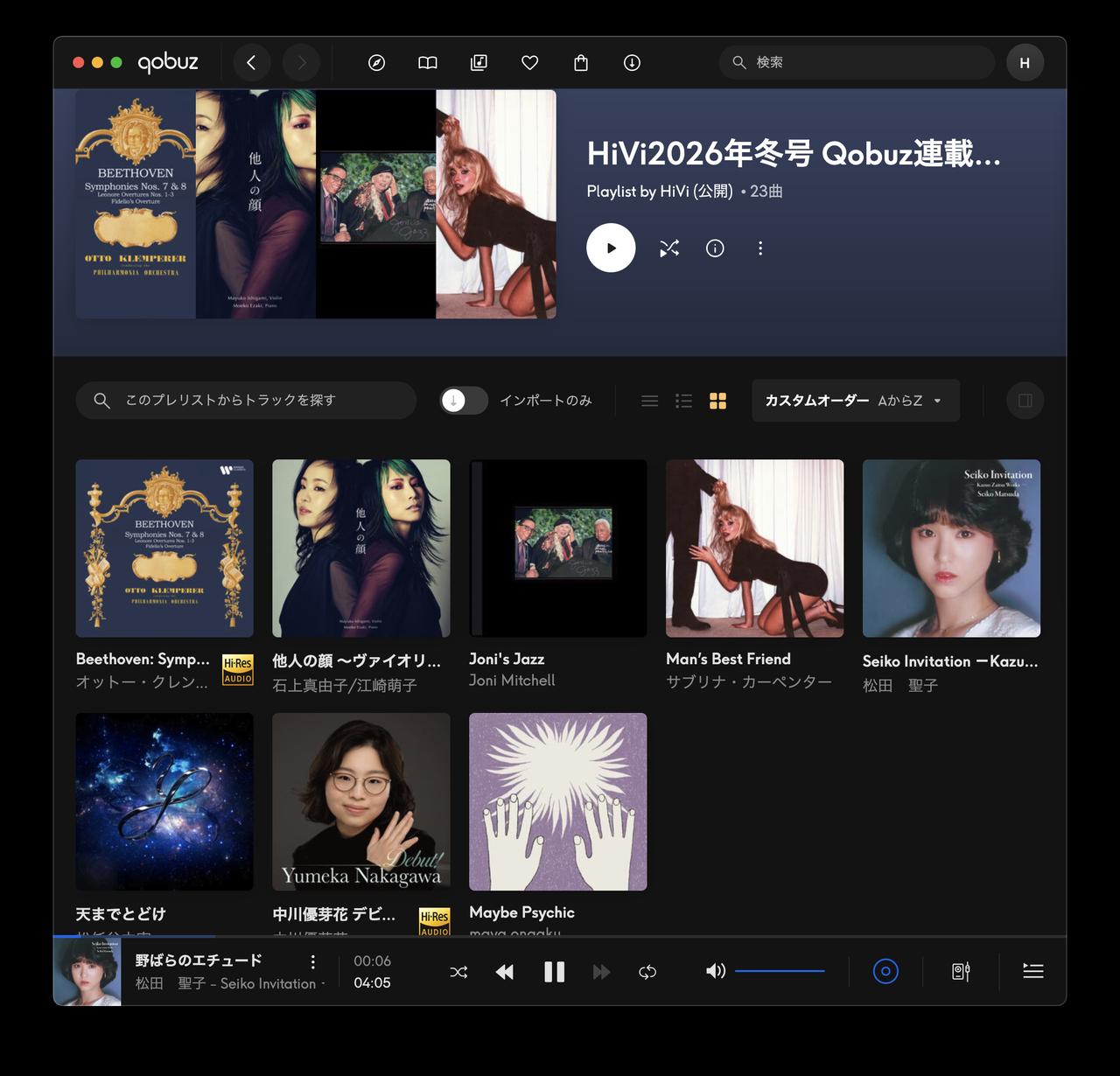The image size is (1120, 1076).
Task: Toggle インポートのみ switch
Action: tap(463, 401)
